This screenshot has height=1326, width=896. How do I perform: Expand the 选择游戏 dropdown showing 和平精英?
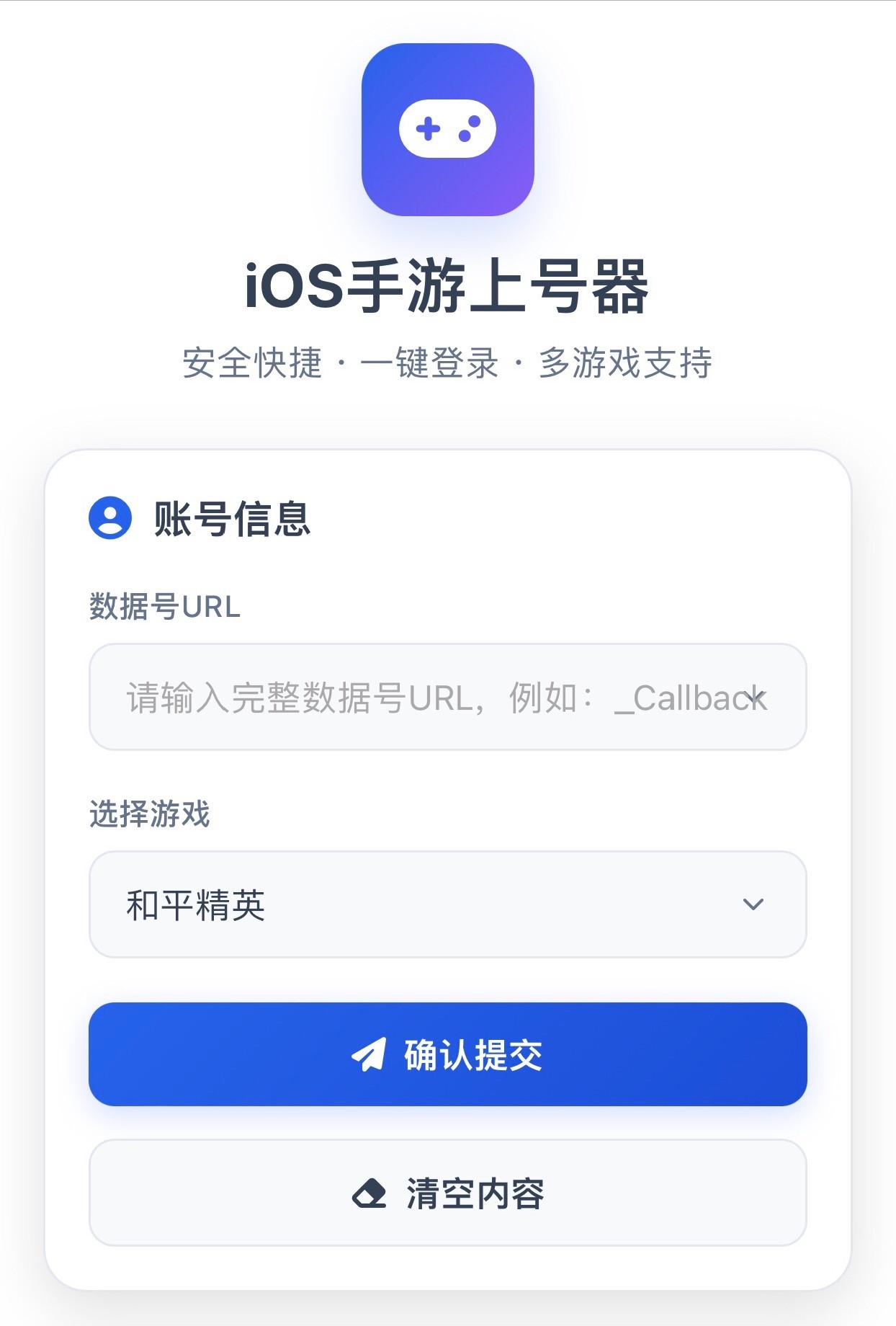coord(447,904)
